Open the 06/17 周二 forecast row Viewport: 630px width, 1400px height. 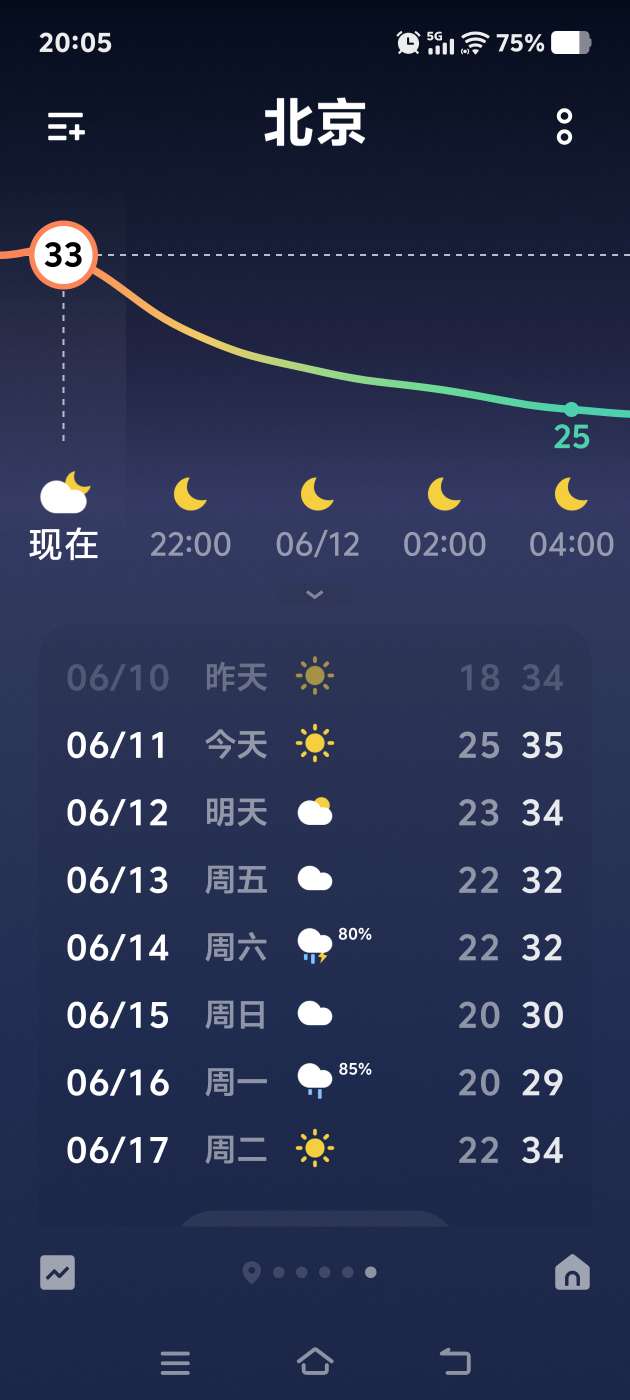(x=315, y=1150)
